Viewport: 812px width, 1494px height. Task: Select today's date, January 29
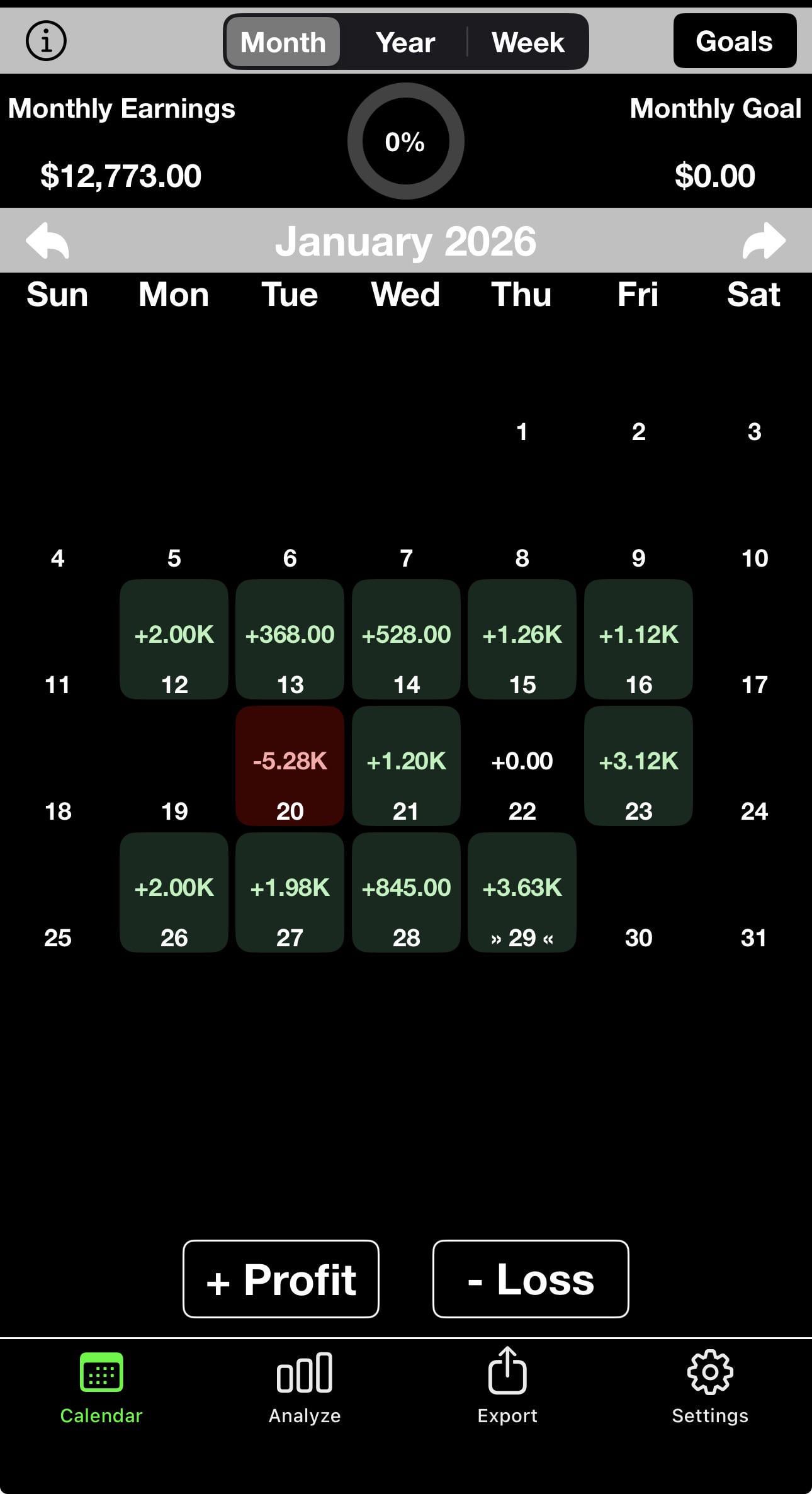[x=522, y=892]
